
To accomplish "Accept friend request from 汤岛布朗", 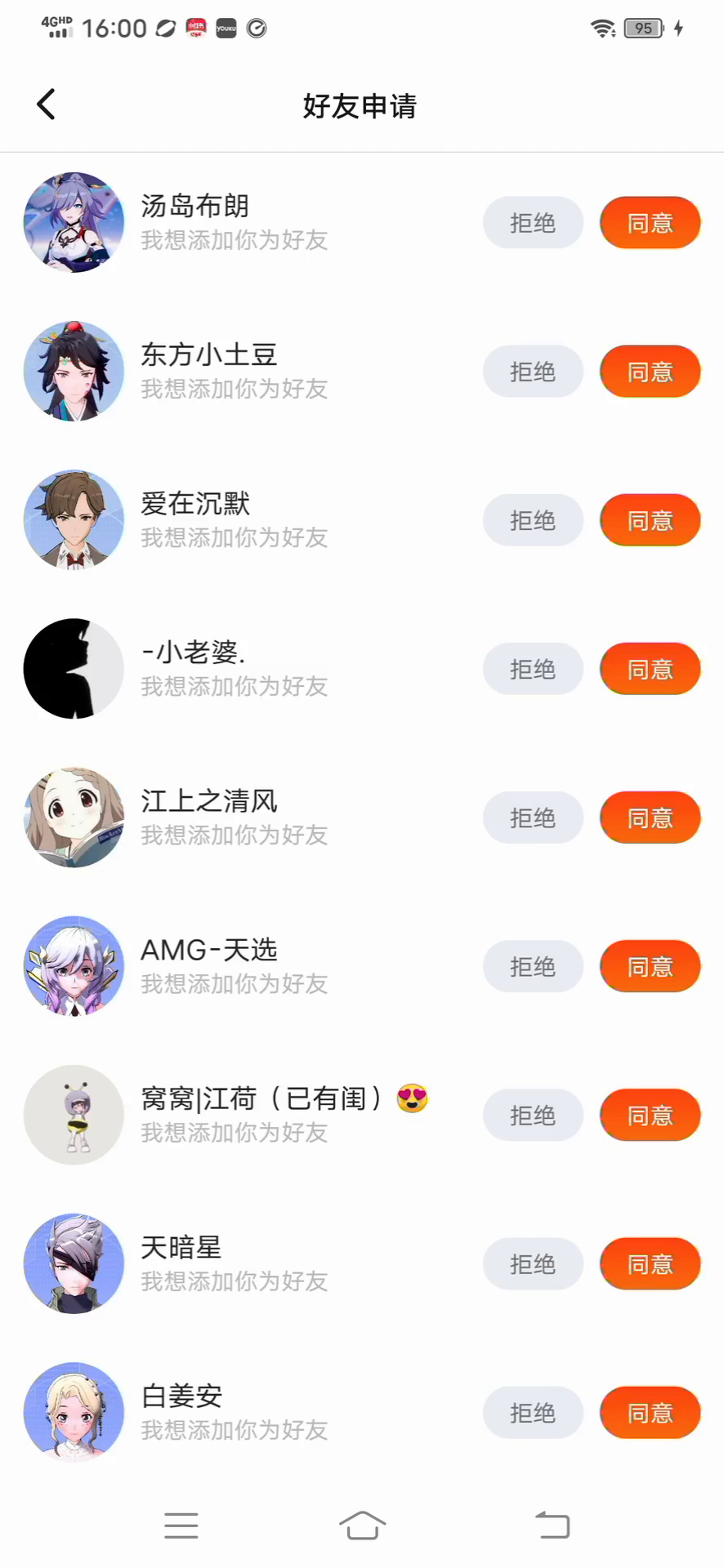I will coord(650,223).
